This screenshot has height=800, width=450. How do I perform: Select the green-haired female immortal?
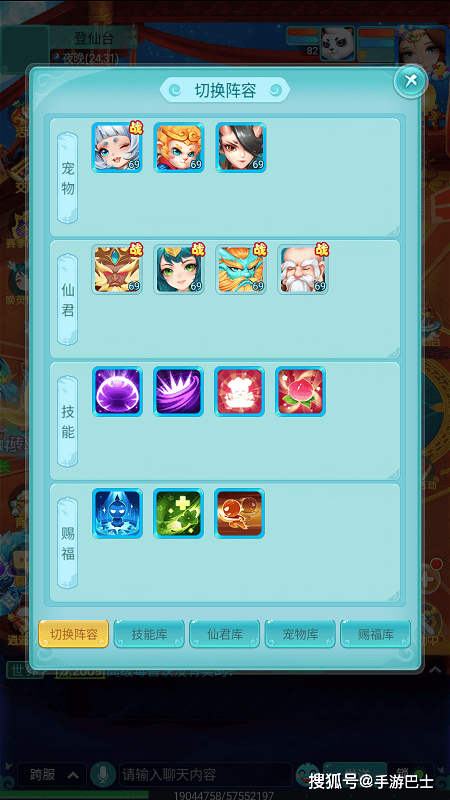[179, 269]
